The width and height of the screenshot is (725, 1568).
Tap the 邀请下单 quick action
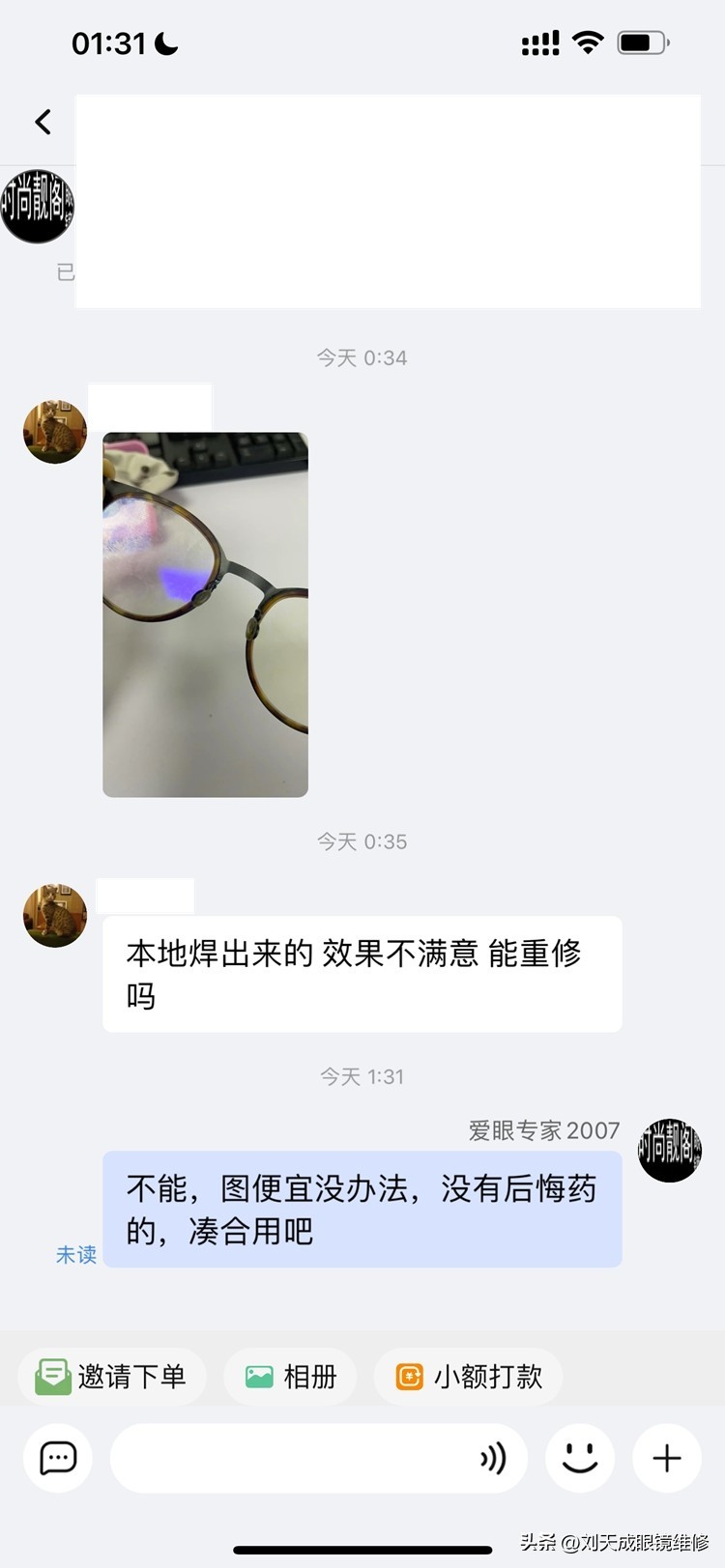111,1376
